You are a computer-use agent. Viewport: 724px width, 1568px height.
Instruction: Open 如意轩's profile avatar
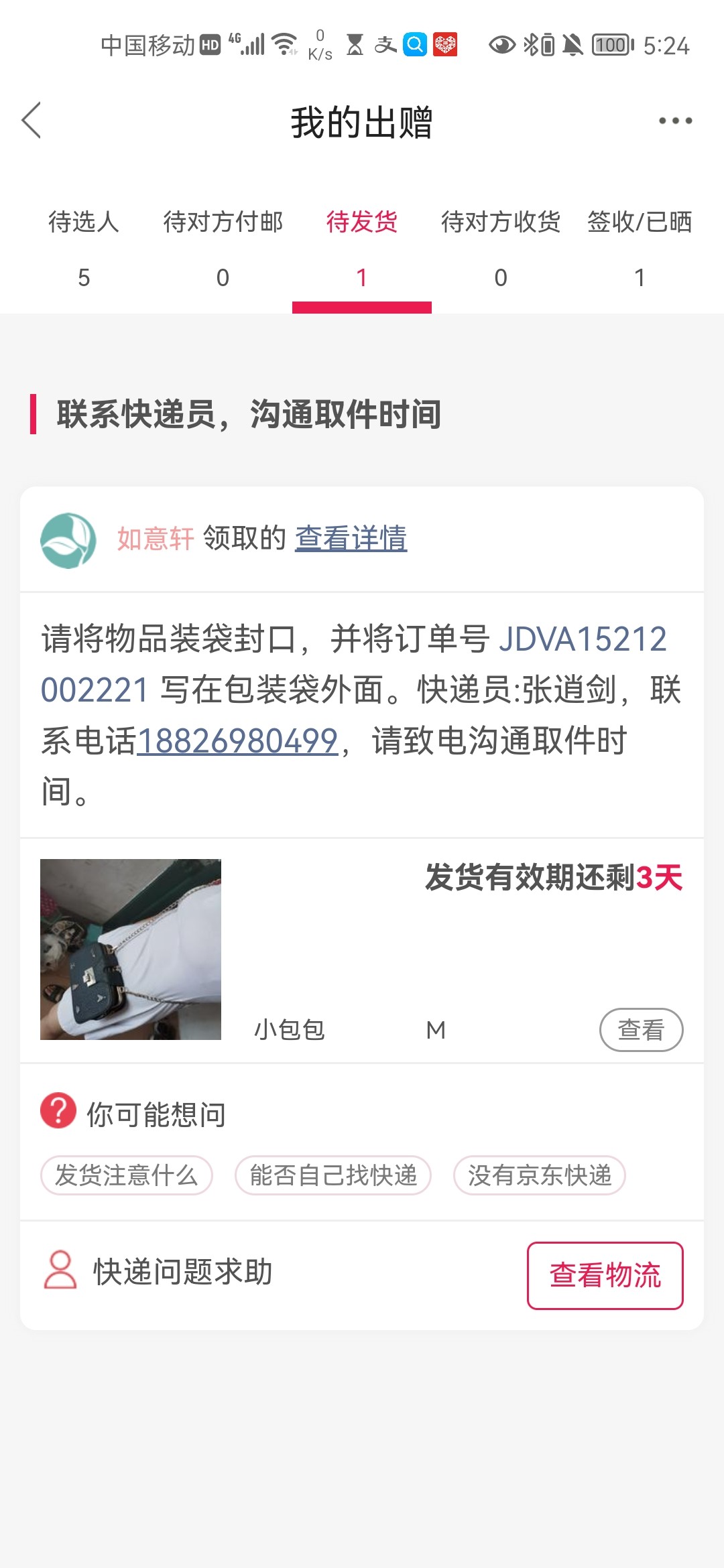pos(68,540)
